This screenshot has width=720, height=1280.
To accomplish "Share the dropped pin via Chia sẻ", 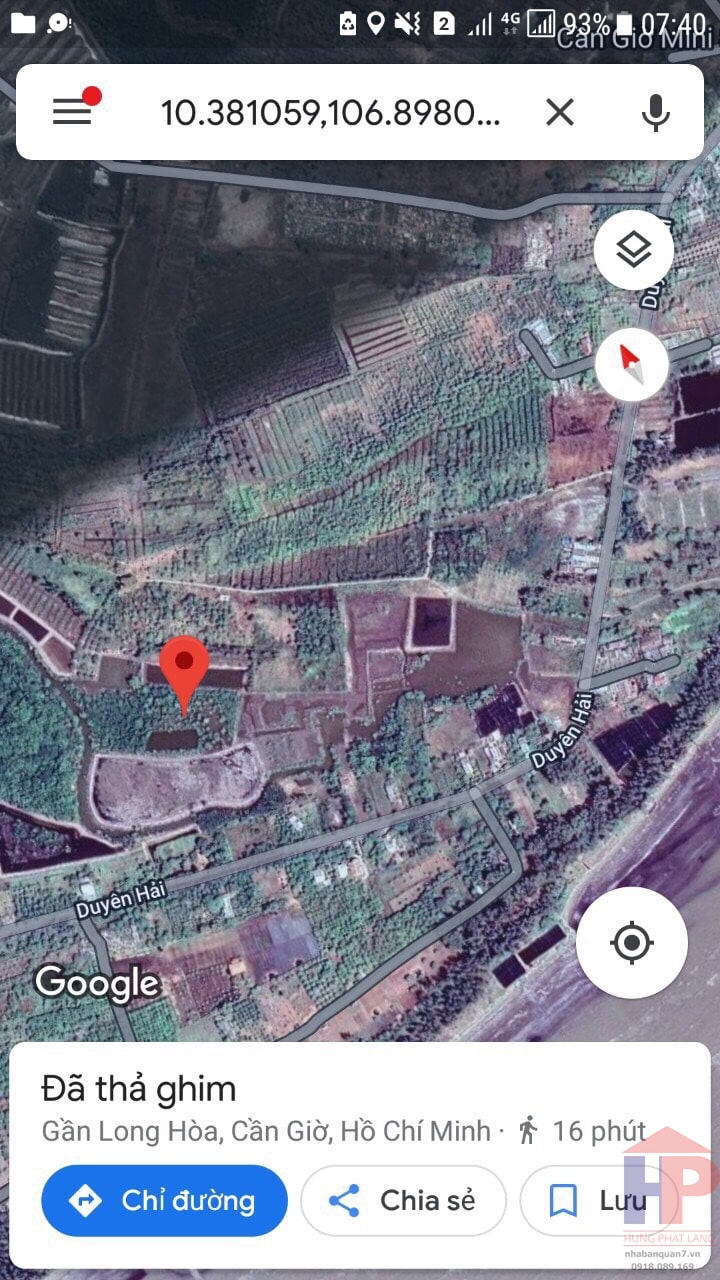I will pyautogui.click(x=404, y=1200).
